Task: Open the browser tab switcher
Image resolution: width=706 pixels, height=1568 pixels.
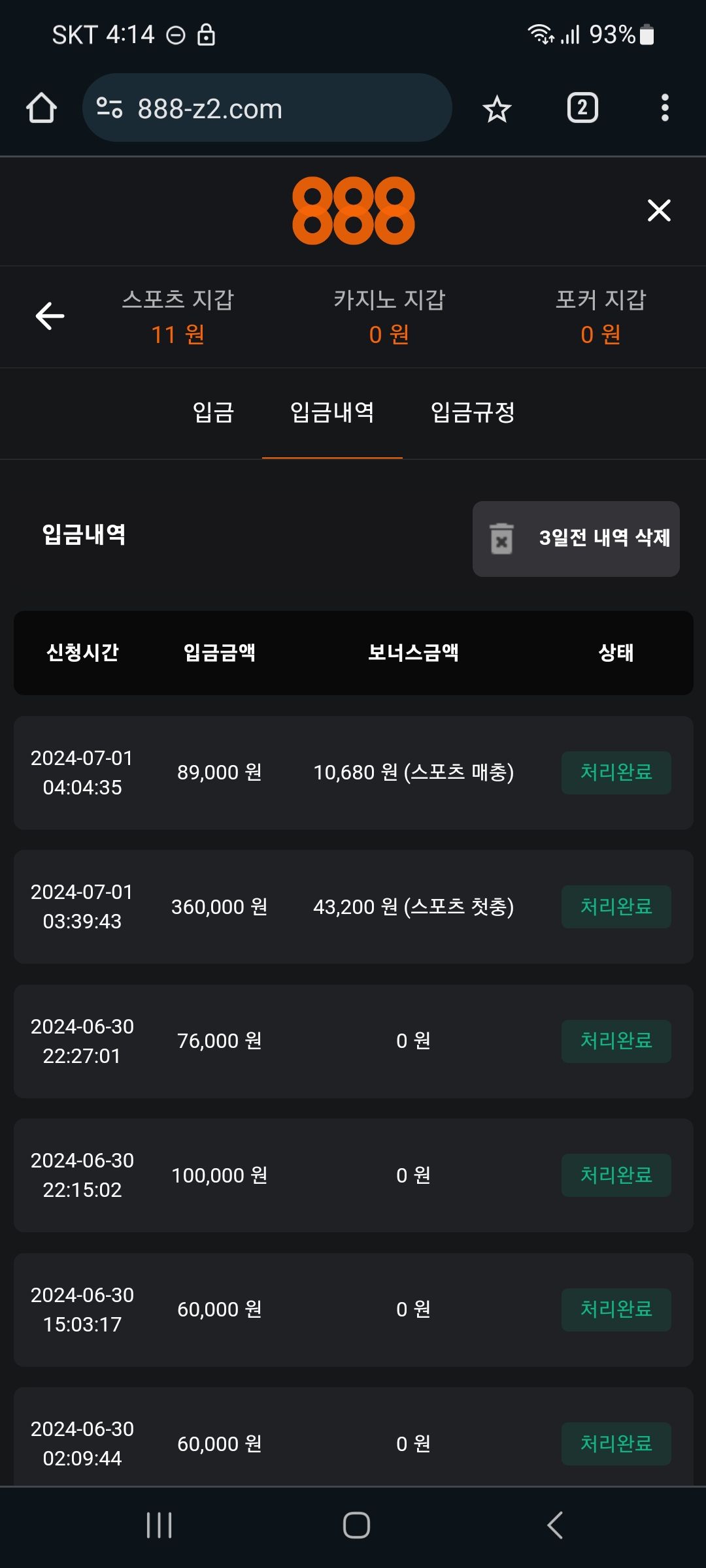Action: pyautogui.click(x=582, y=108)
